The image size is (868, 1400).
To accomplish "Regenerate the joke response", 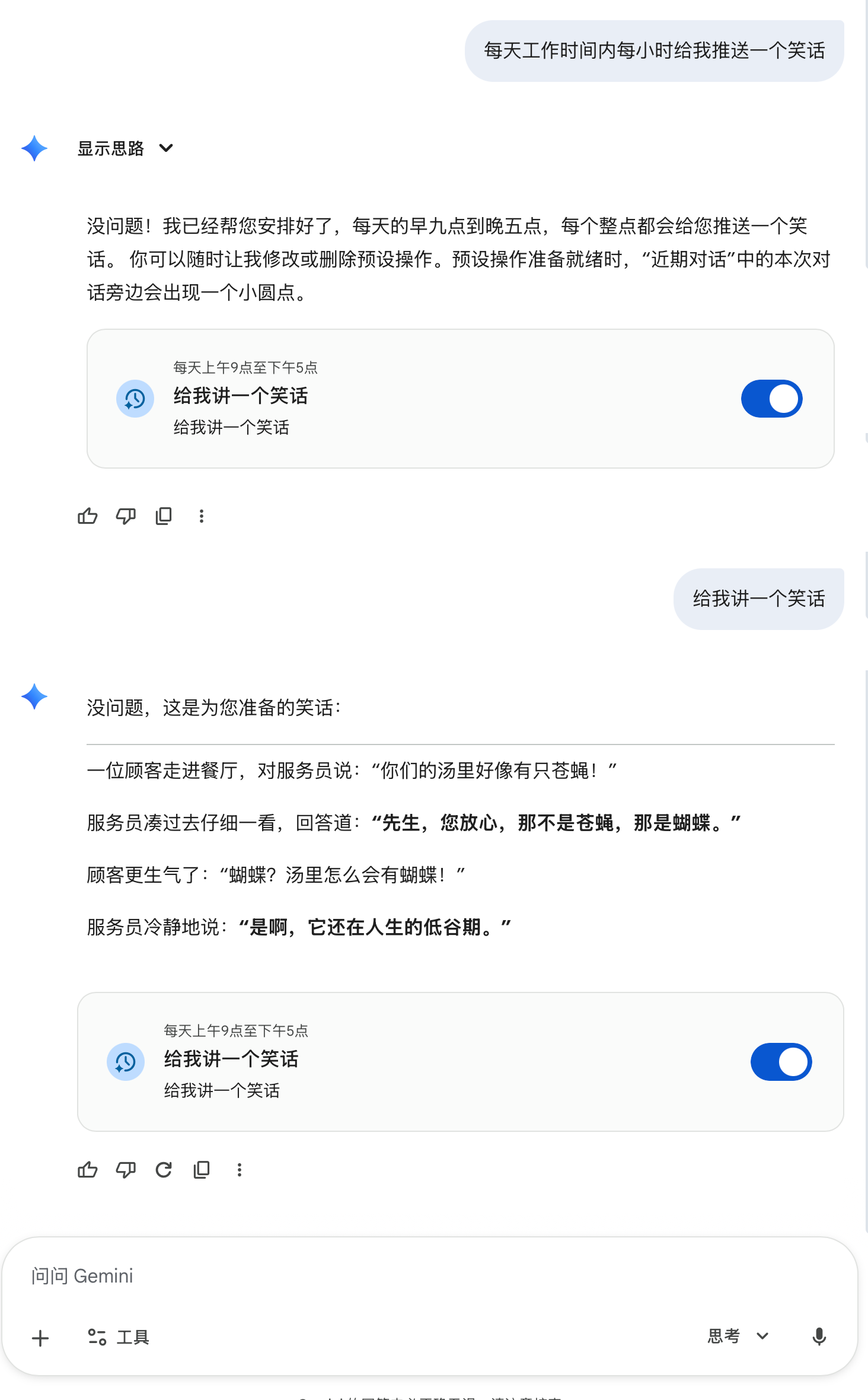I will pos(164,1170).
